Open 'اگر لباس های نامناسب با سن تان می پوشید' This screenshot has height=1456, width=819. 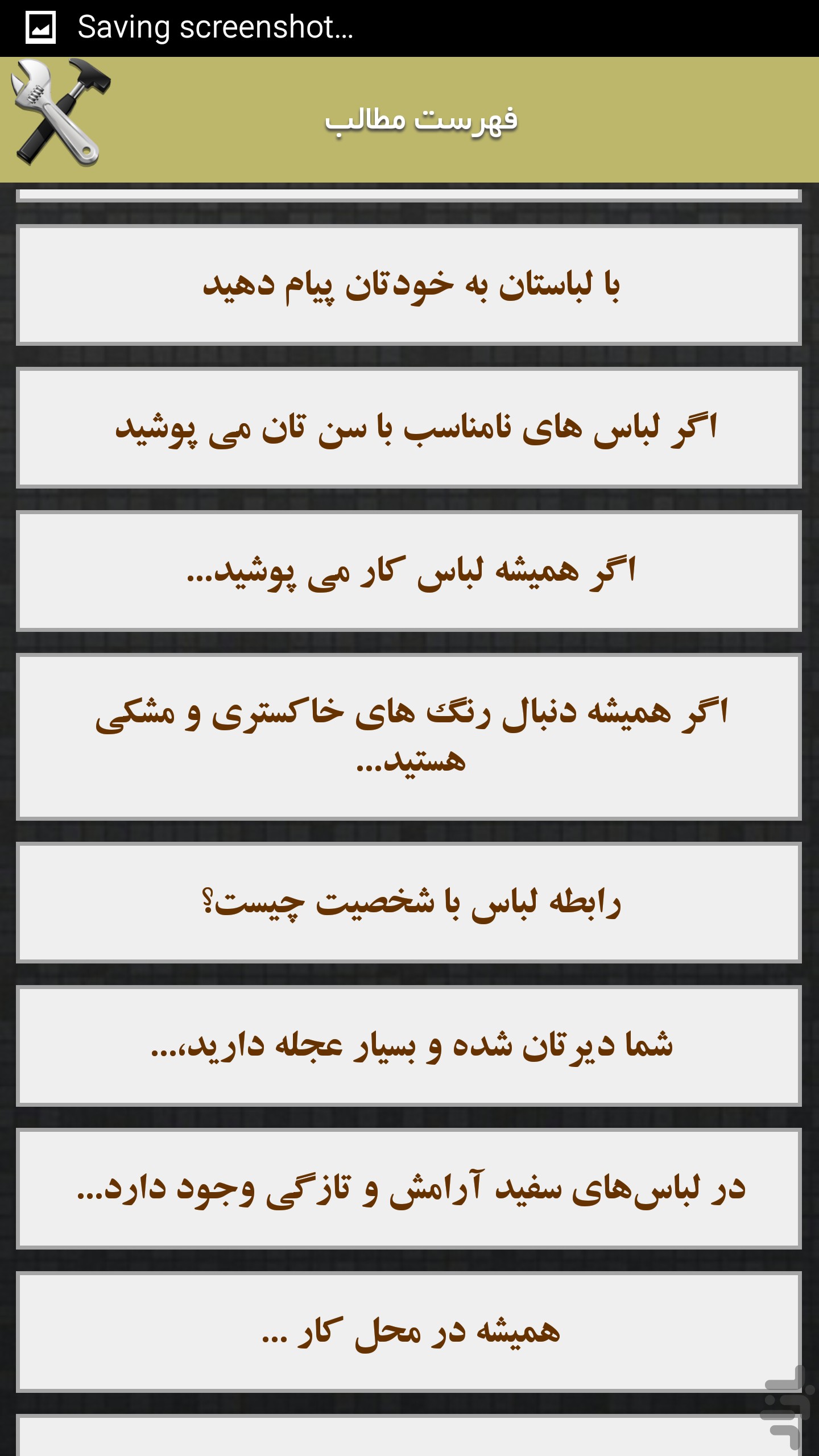409,428
